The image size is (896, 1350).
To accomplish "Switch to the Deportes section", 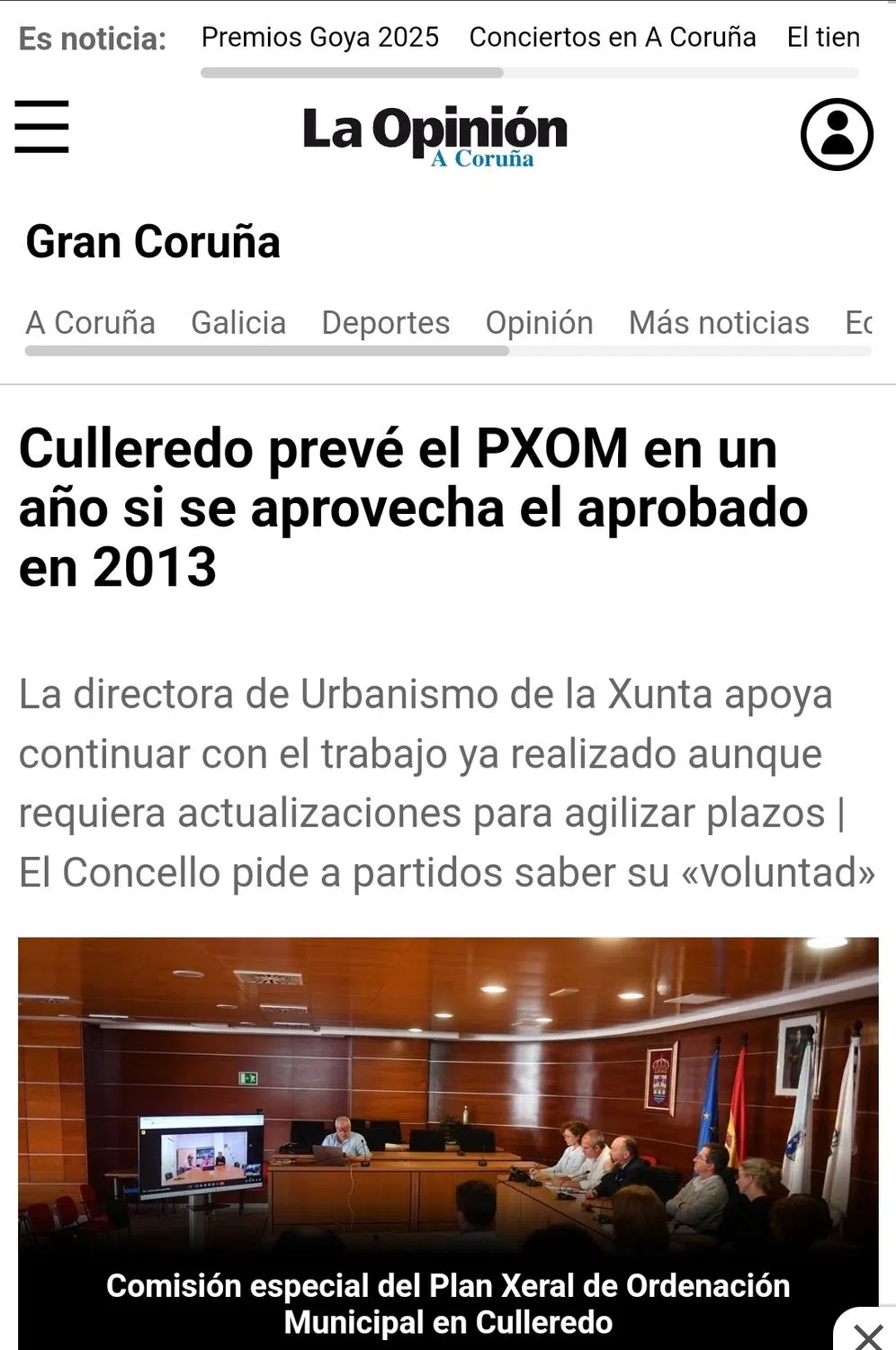I will coord(385,322).
